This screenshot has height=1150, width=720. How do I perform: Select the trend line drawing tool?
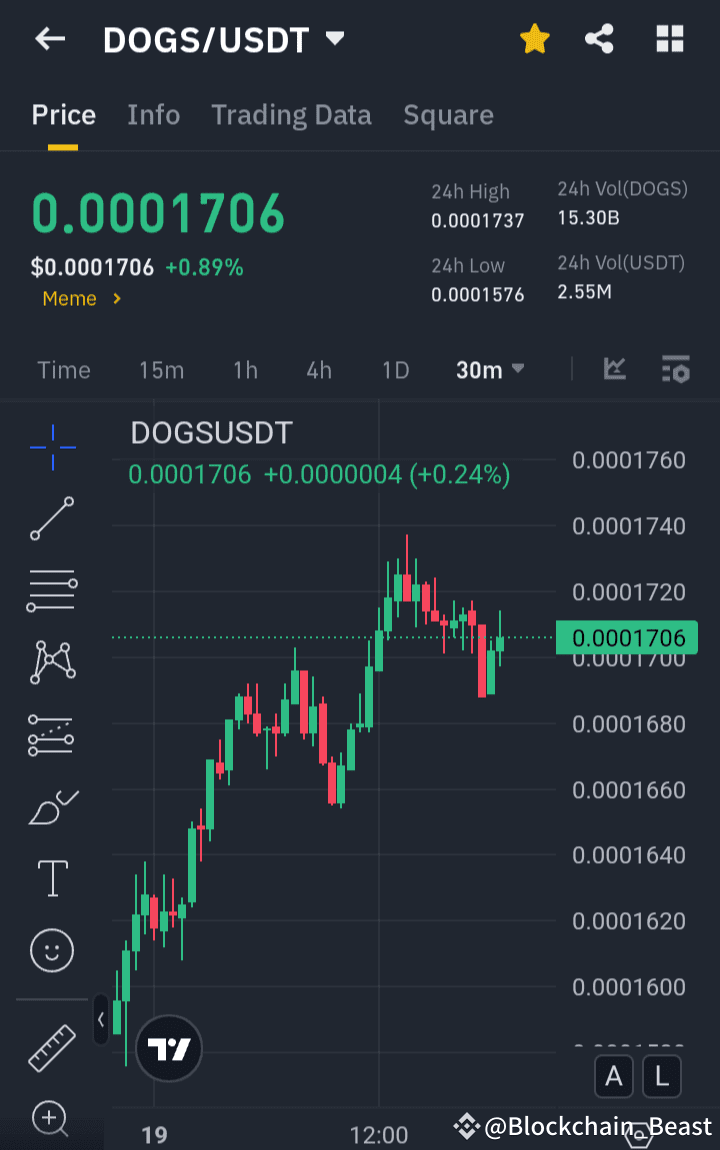click(x=50, y=519)
